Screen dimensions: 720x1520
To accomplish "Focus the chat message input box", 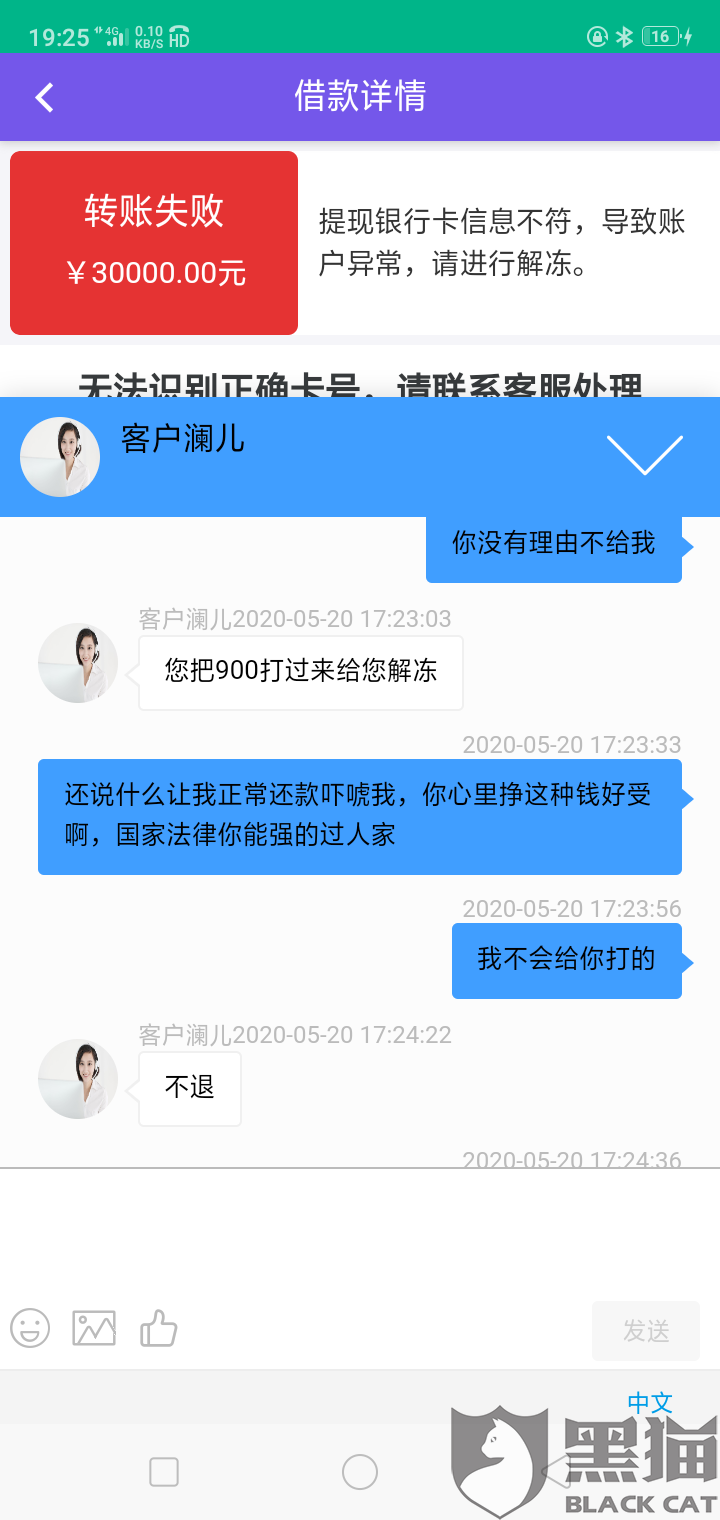I will point(360,1233).
